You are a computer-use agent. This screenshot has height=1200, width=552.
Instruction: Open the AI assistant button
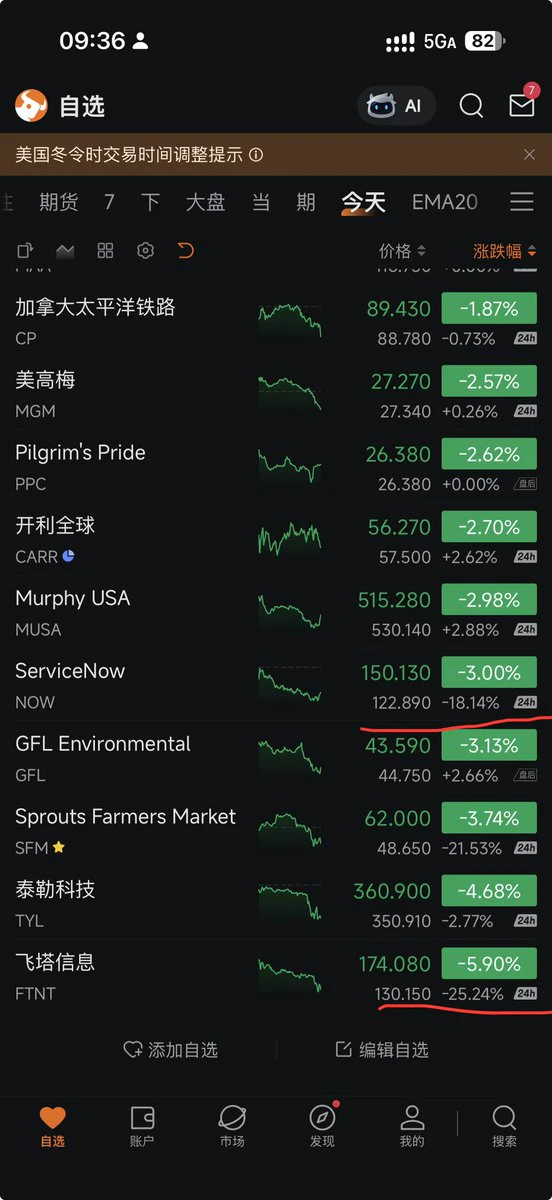[x=396, y=106]
